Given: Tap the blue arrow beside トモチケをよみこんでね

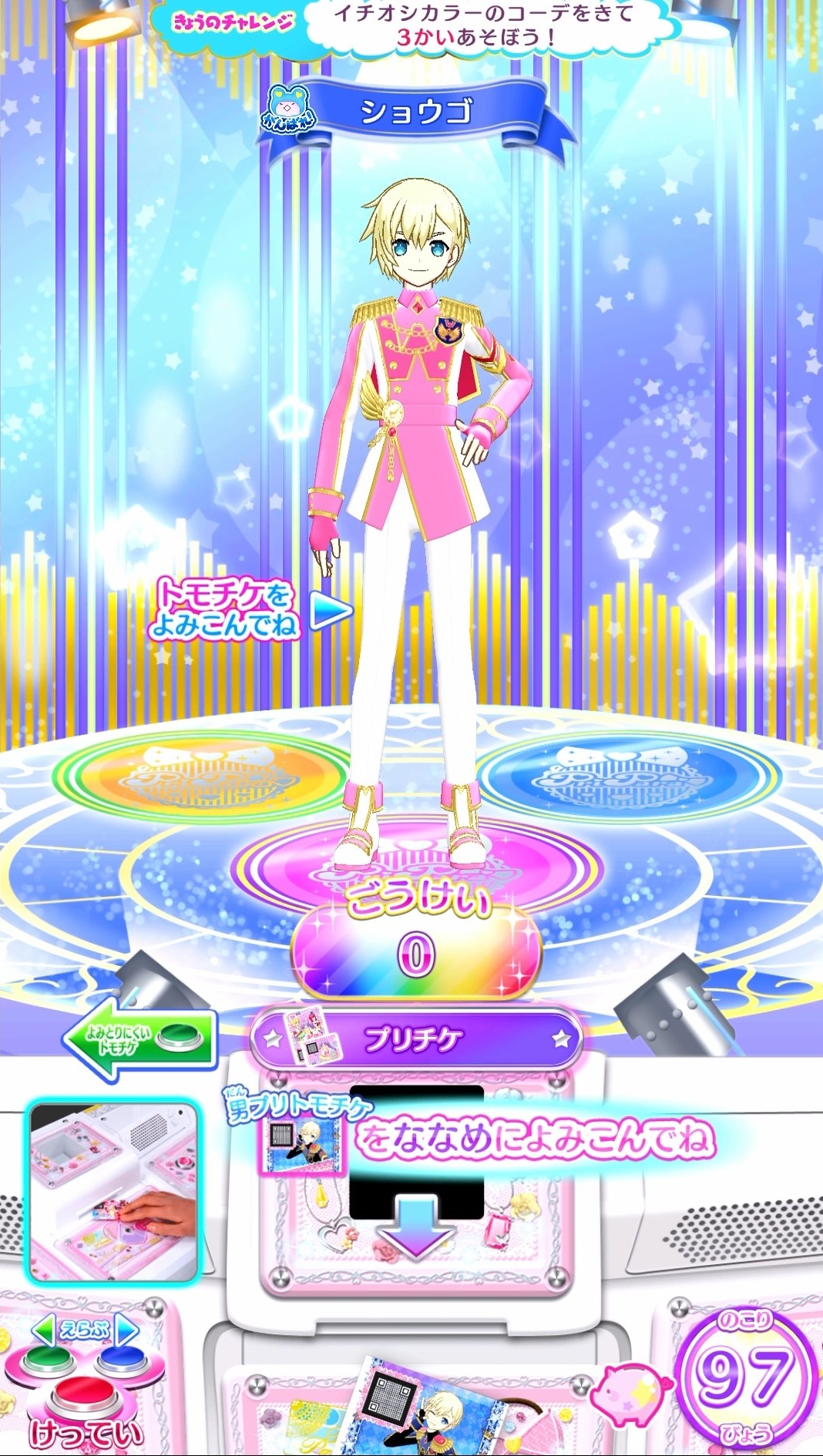Looking at the screenshot, I should 331,612.
